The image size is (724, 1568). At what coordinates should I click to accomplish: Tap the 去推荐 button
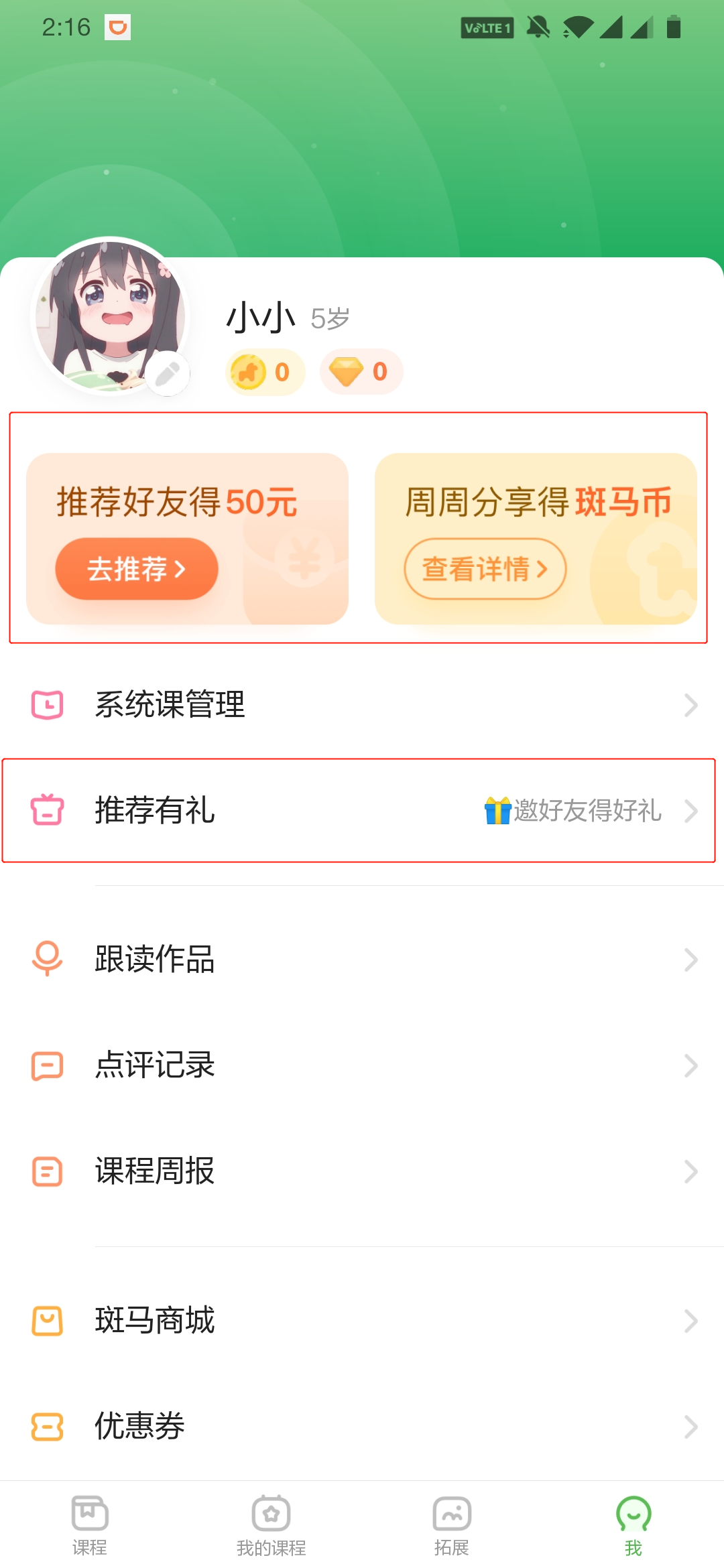(137, 569)
